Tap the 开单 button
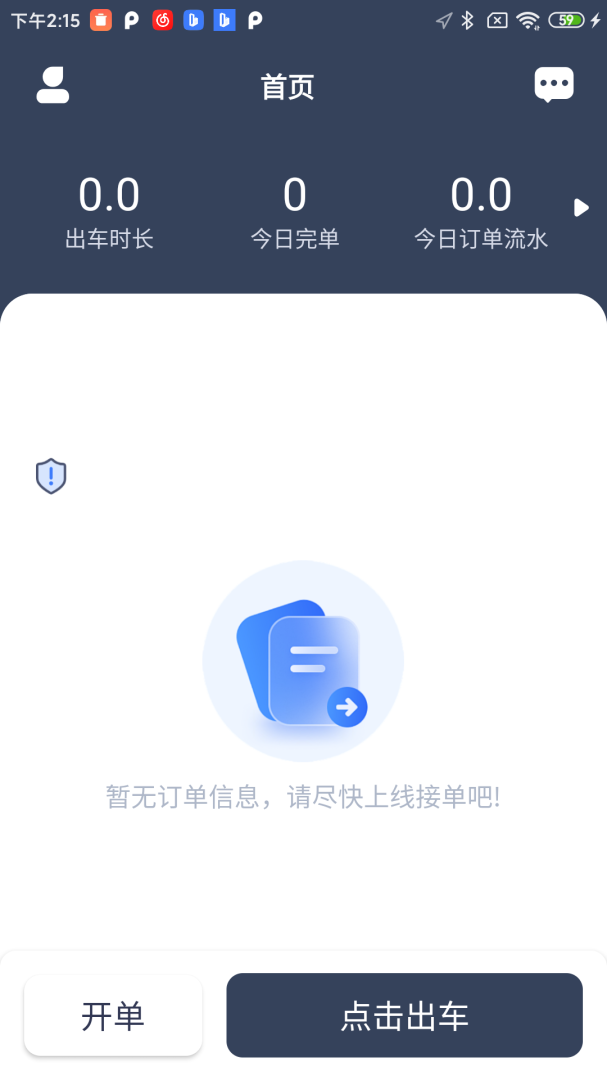Screen dimensions: 607x1080 pos(113,1016)
